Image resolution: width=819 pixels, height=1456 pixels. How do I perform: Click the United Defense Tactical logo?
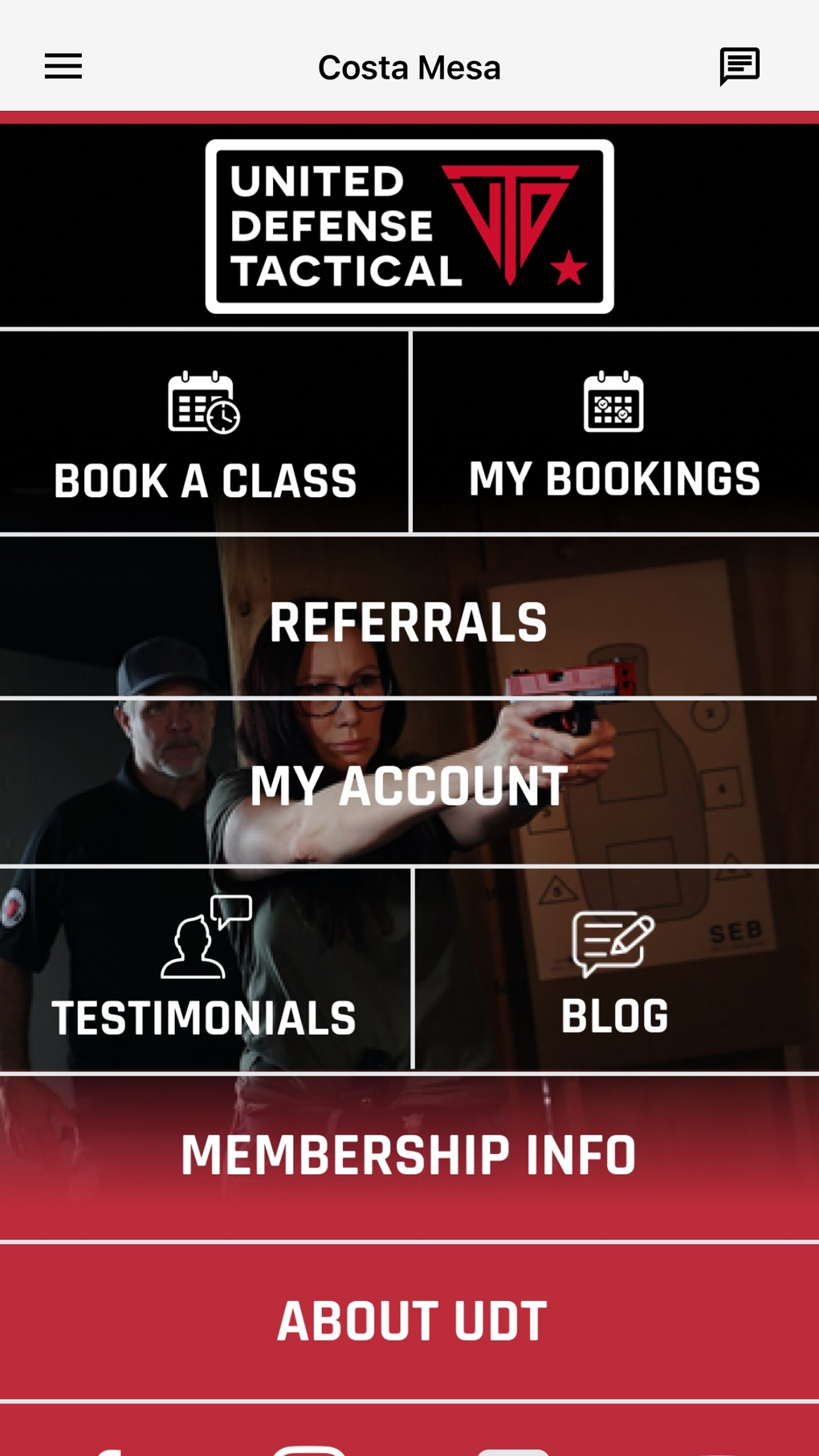(x=409, y=226)
